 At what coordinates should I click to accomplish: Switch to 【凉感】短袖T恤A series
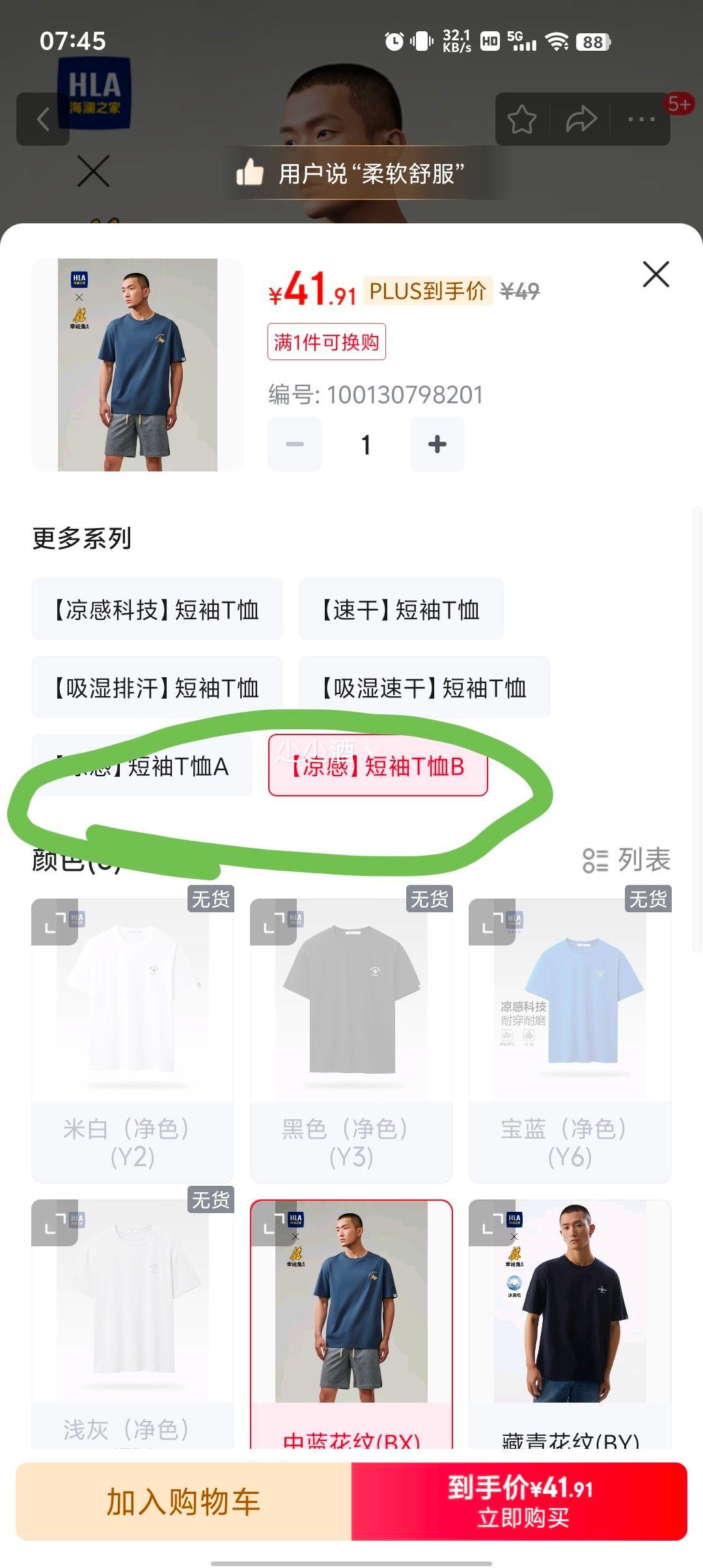(x=142, y=766)
